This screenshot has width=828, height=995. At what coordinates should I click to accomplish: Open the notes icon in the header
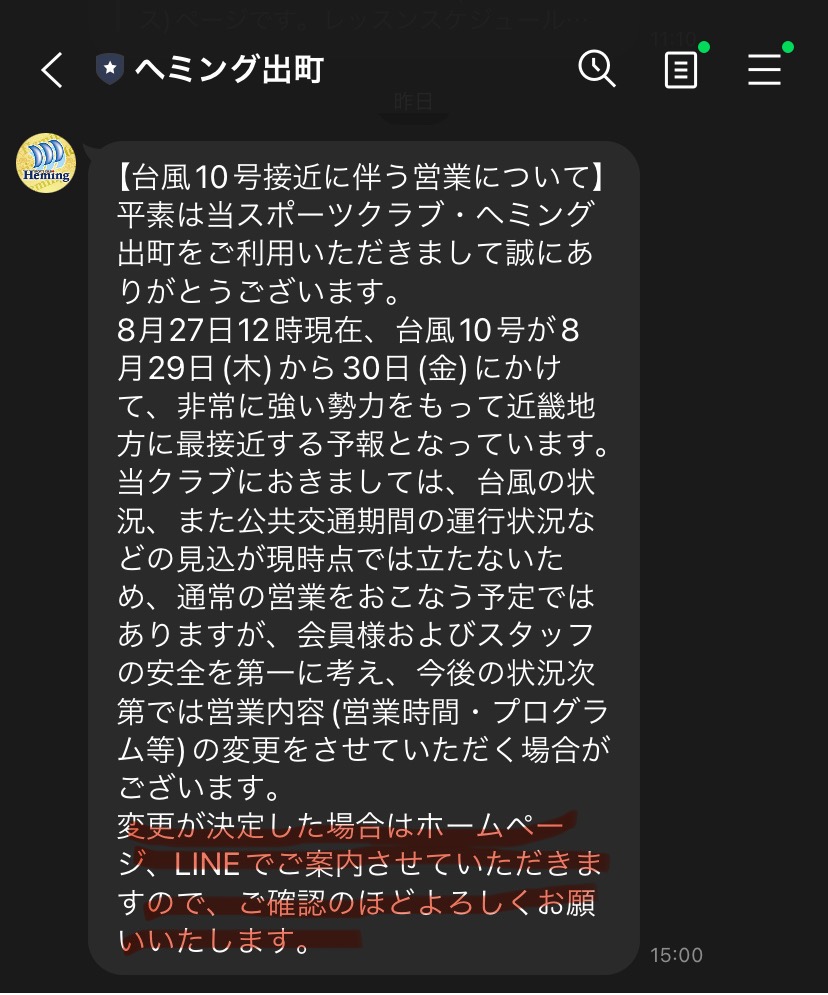pos(681,70)
